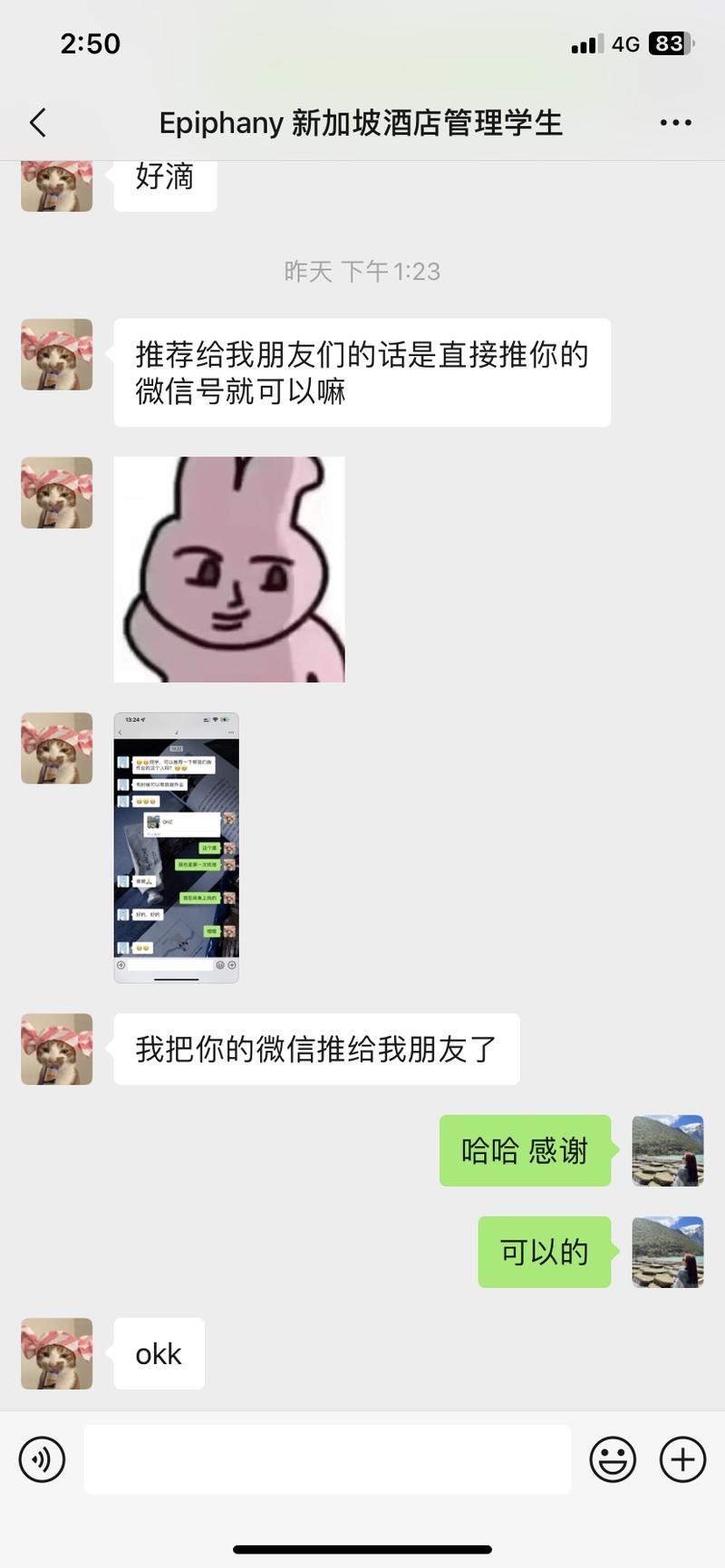The height and width of the screenshot is (1568, 725).
Task: Open the plus attachments menu
Action: coord(682,1459)
